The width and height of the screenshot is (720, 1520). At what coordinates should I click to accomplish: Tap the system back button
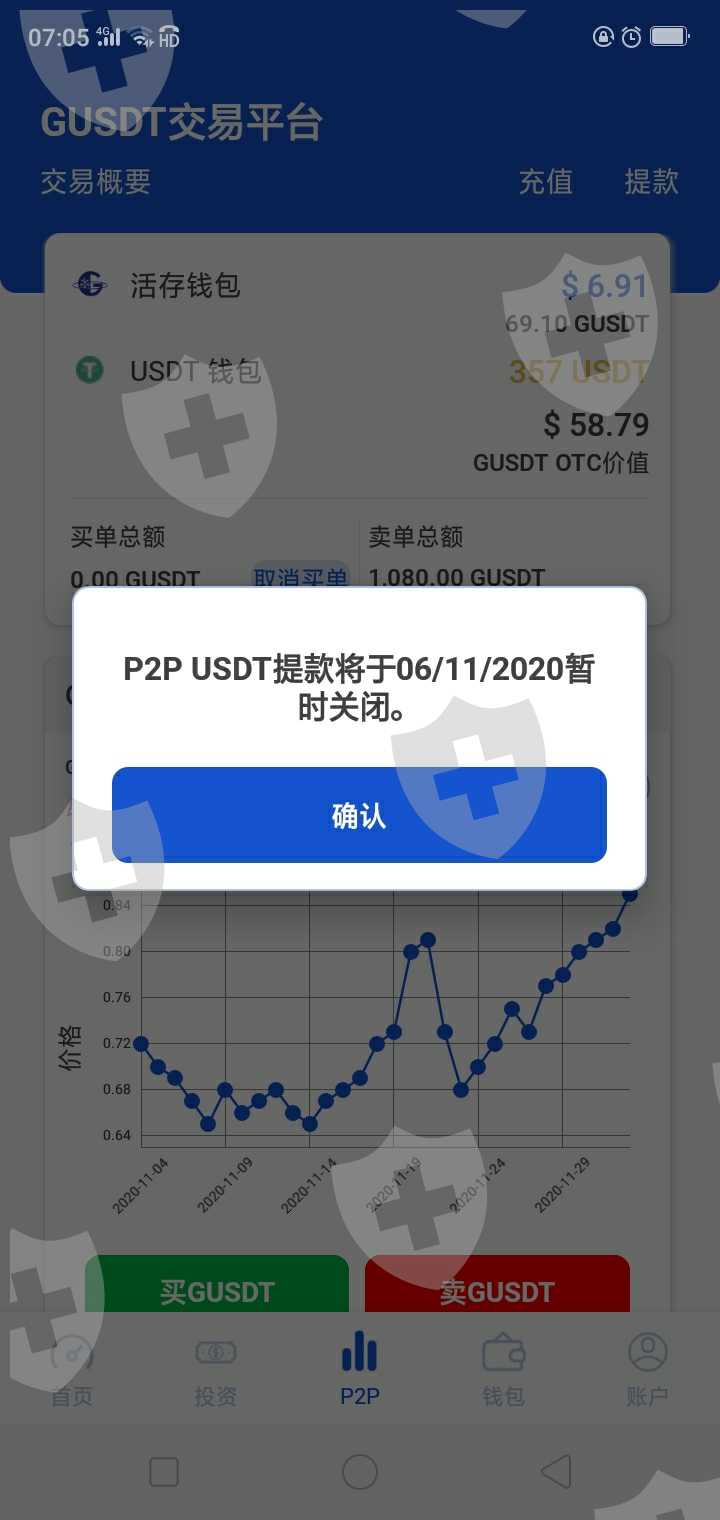(556, 1472)
